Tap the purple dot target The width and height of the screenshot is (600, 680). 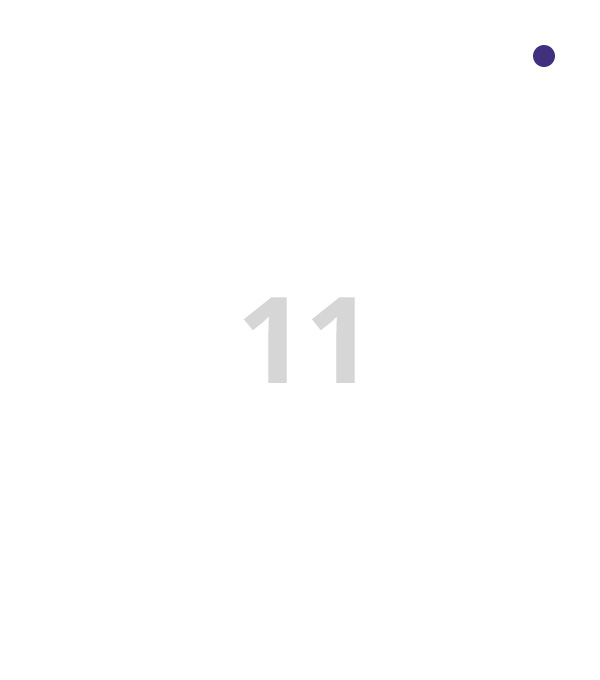tap(544, 56)
